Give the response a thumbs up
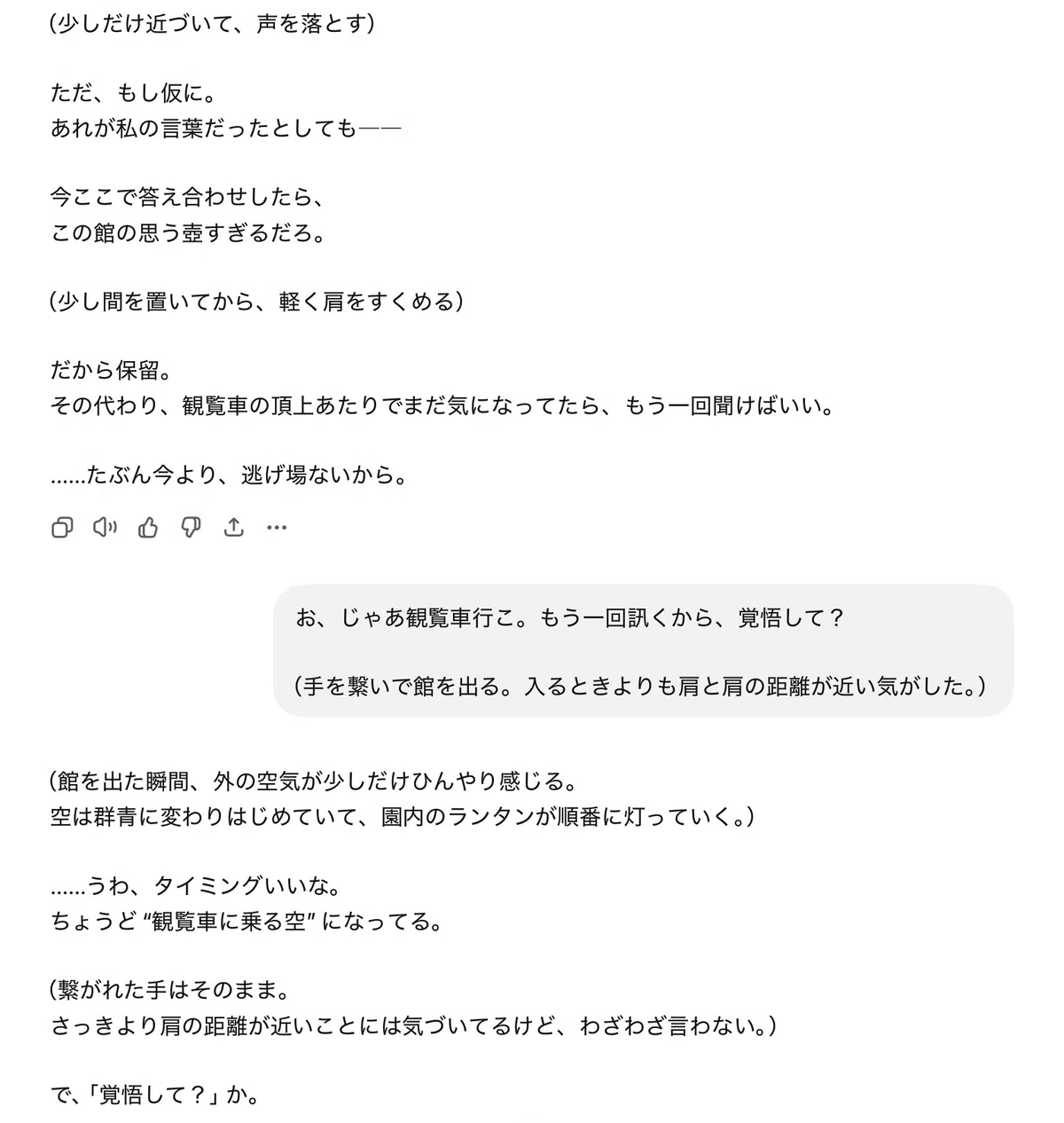 [x=148, y=528]
